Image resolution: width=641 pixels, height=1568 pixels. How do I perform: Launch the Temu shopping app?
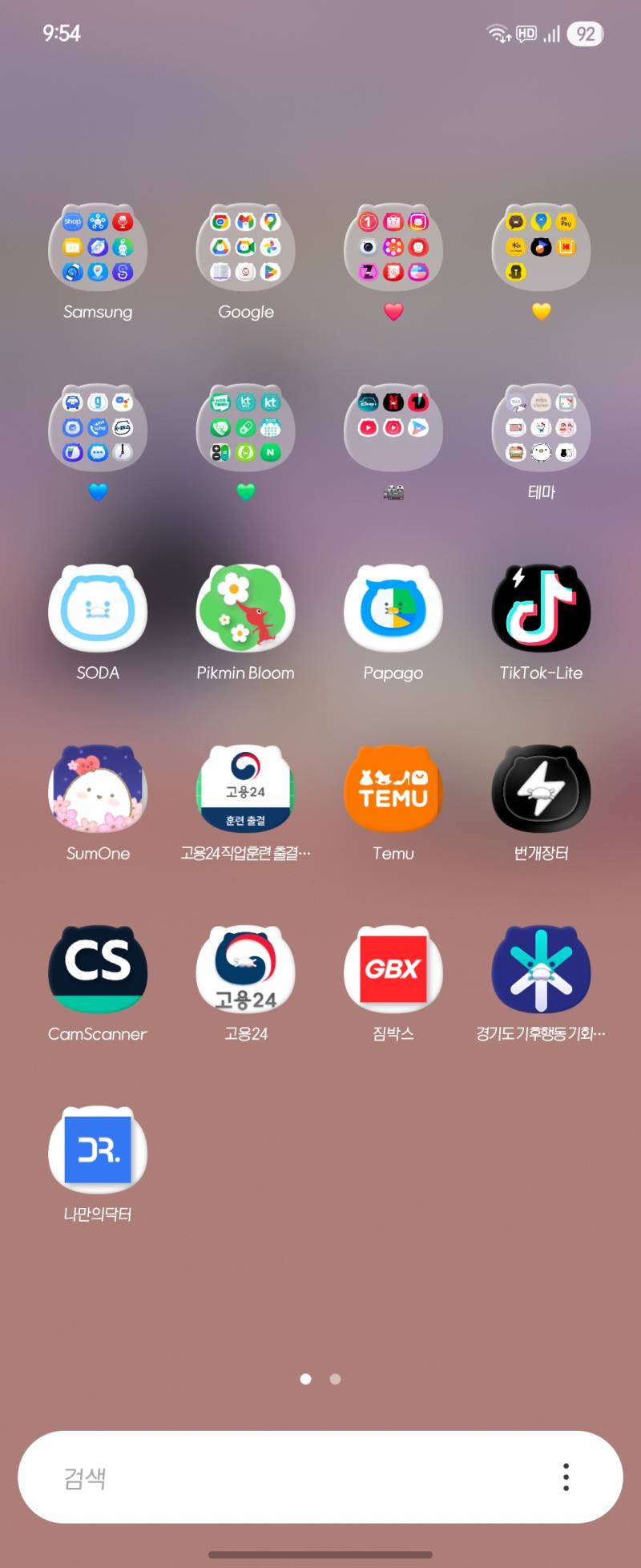pos(393,789)
